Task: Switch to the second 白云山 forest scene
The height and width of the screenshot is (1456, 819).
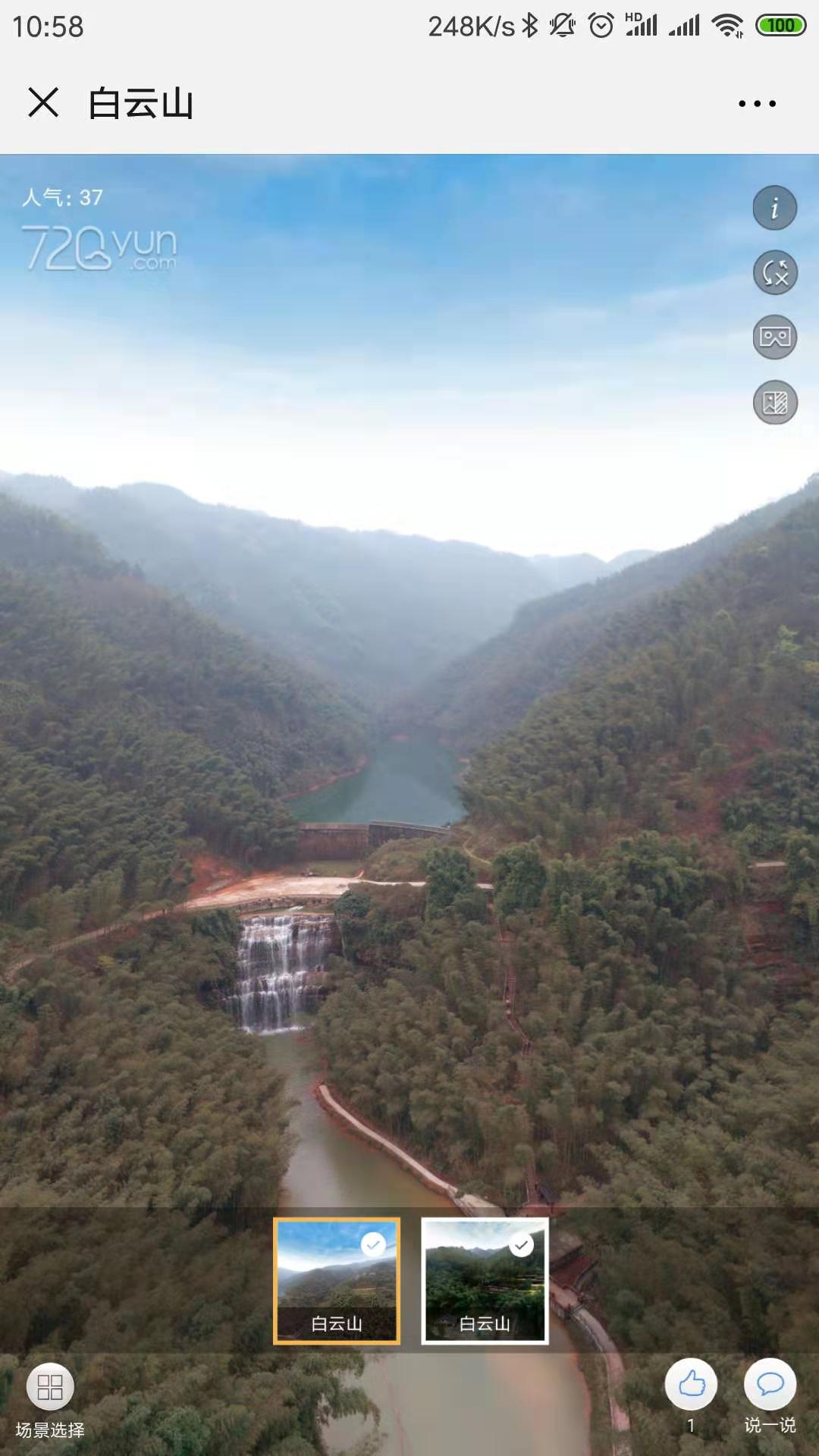Action: point(485,1281)
